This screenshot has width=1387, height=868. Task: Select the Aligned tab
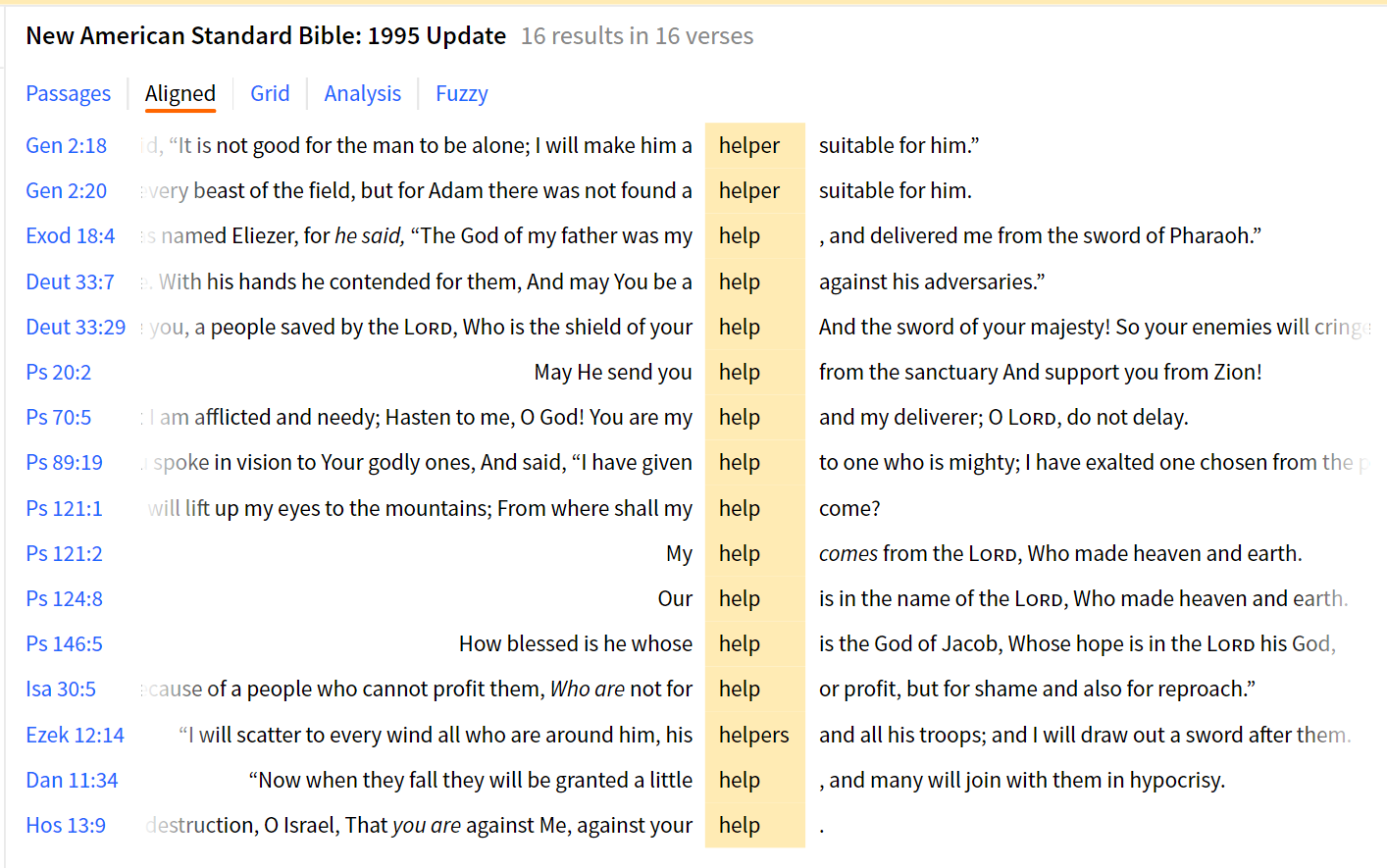pyautogui.click(x=180, y=94)
